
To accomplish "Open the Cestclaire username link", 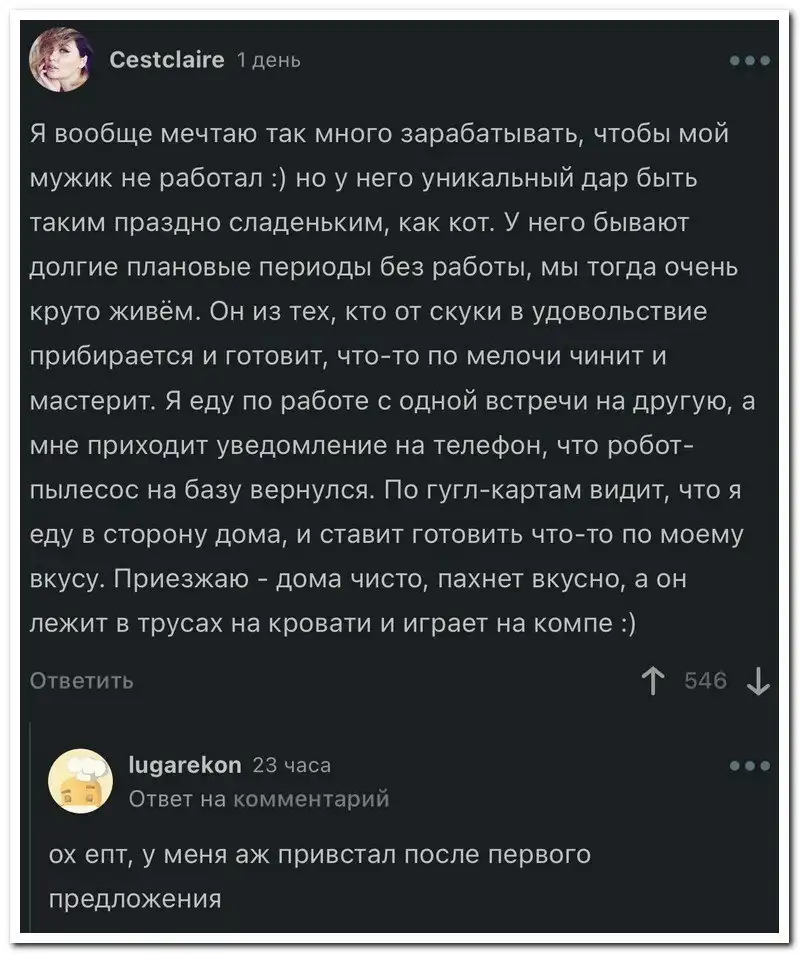I will 166,61.
